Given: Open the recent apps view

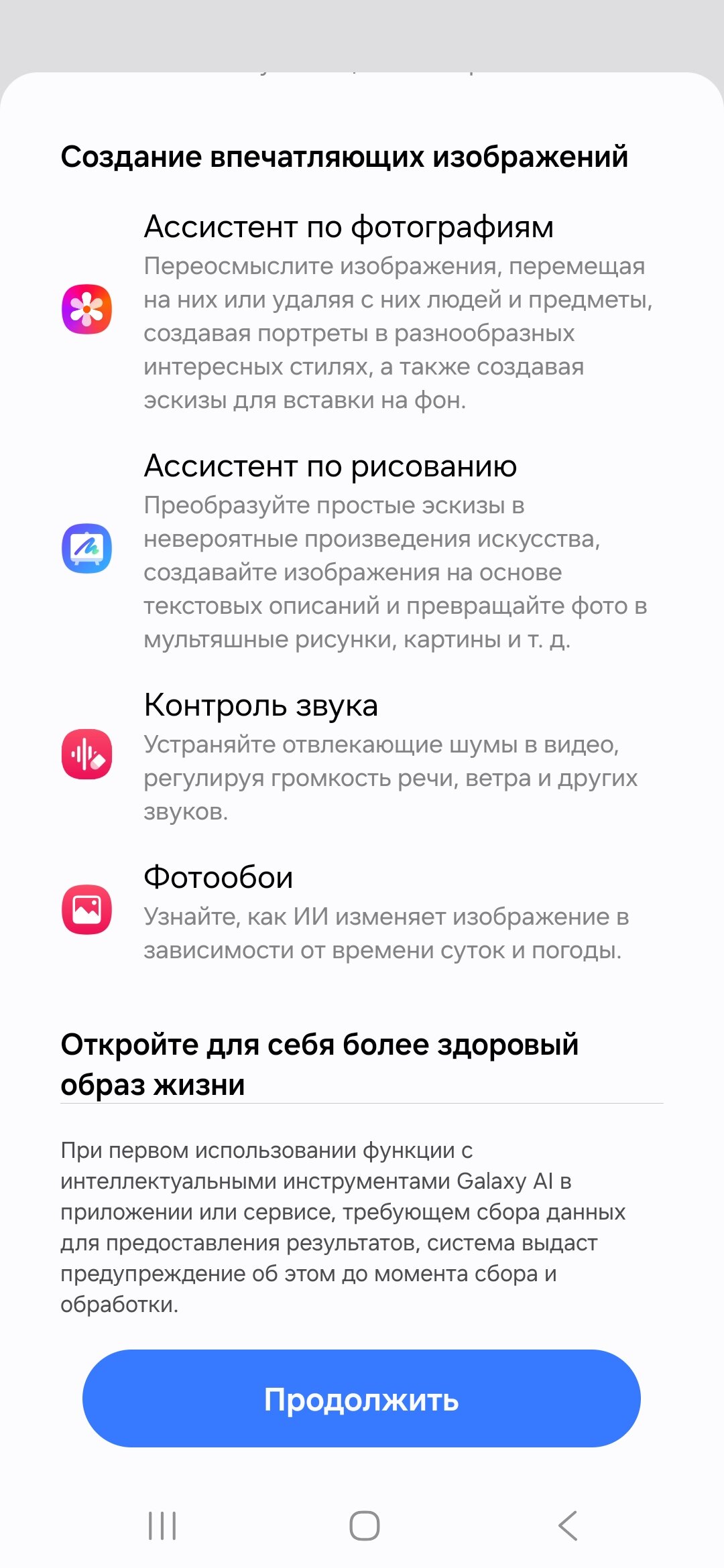Looking at the screenshot, I should [162, 1526].
